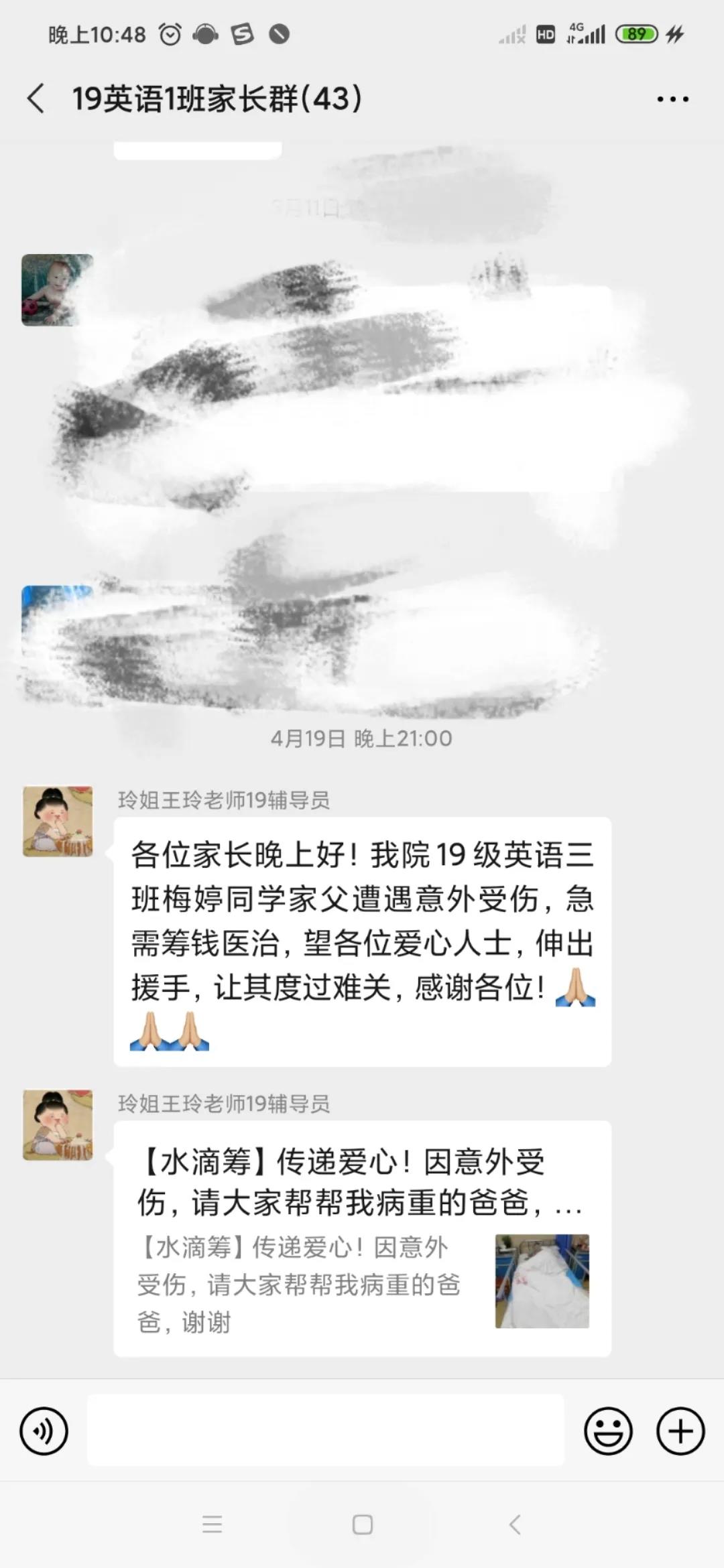Switch to voice message input
Viewport: 724px width, 1568px height.
pos(44,1431)
